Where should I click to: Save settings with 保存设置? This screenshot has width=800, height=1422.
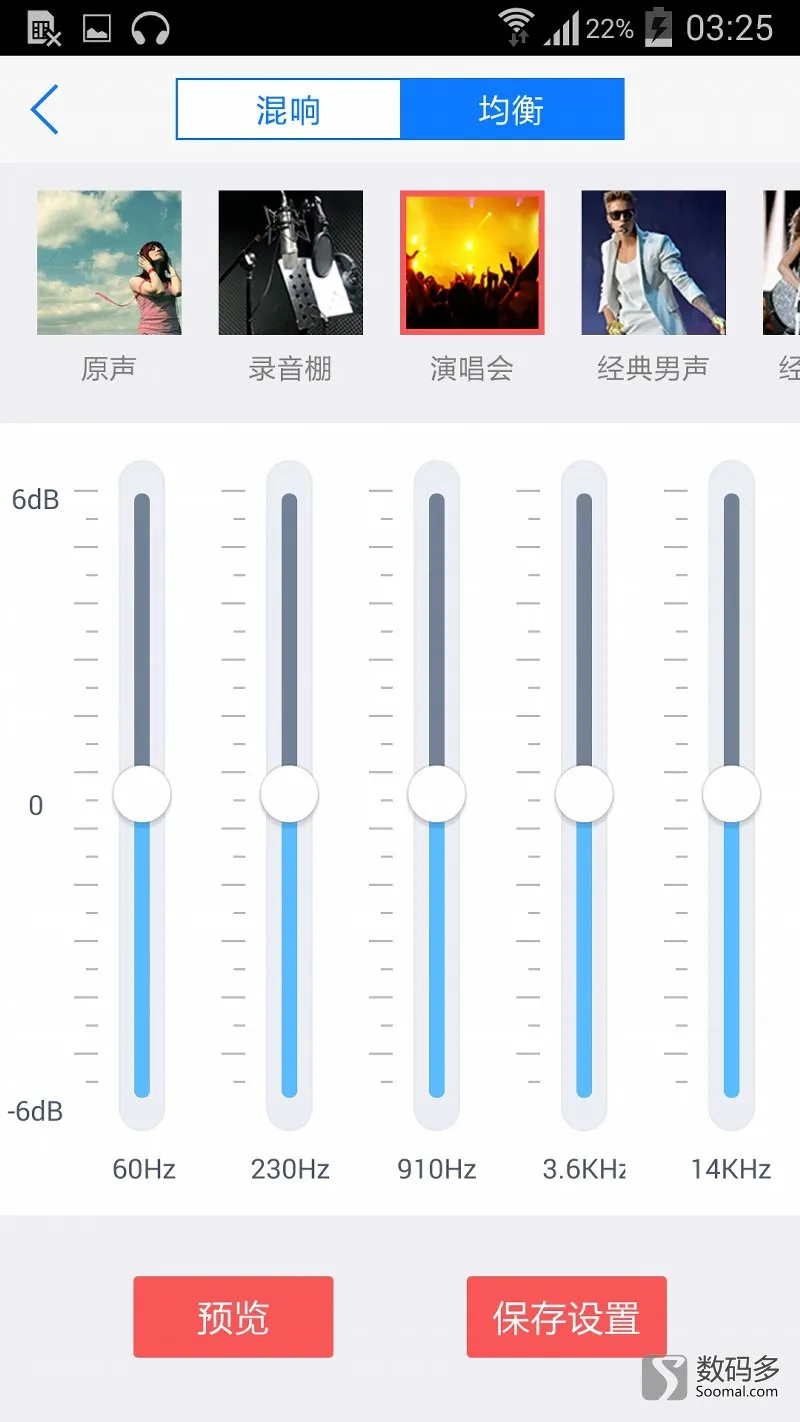(566, 1317)
